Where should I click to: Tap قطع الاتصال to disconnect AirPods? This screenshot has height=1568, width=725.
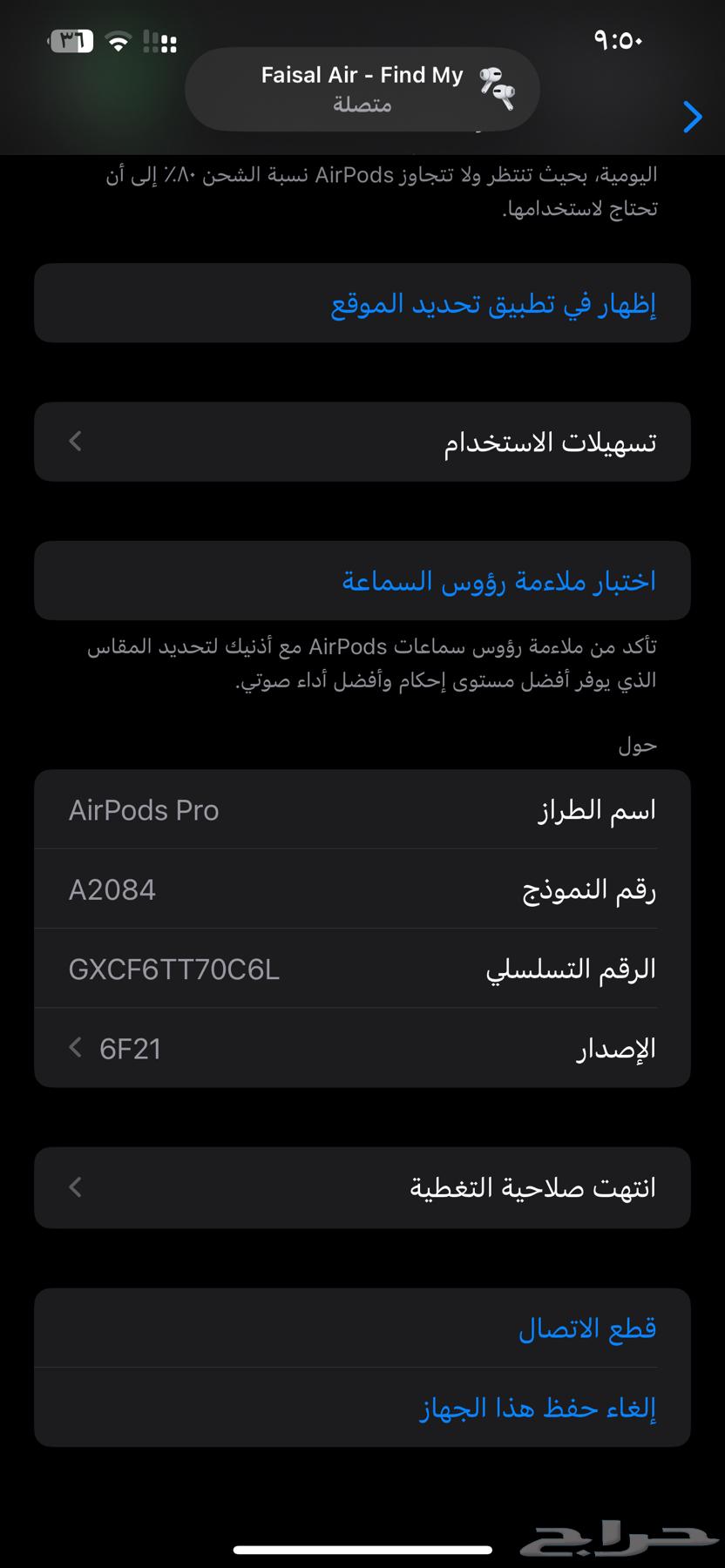click(x=362, y=1328)
